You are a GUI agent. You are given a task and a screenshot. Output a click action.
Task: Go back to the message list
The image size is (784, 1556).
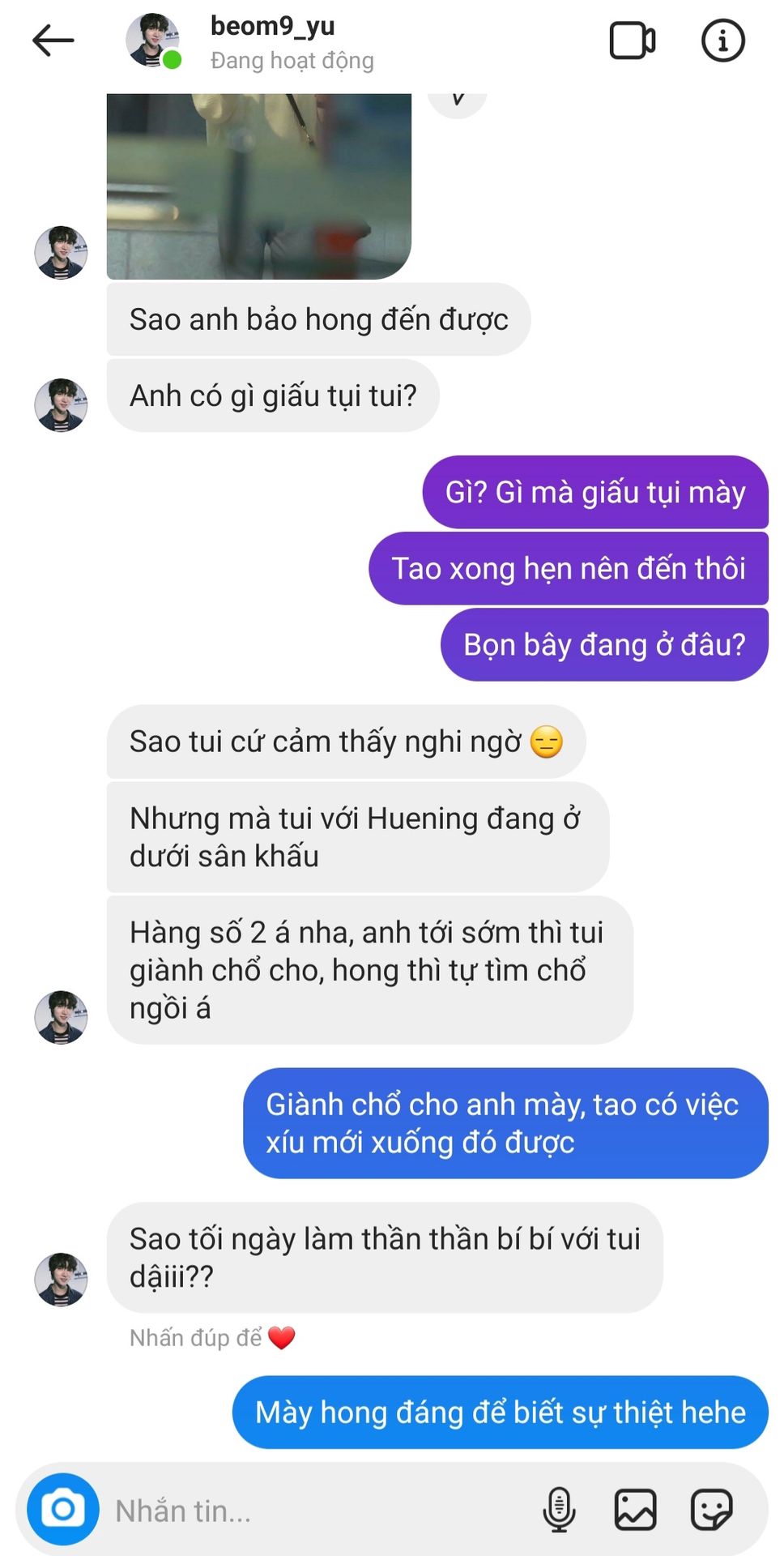(x=53, y=41)
